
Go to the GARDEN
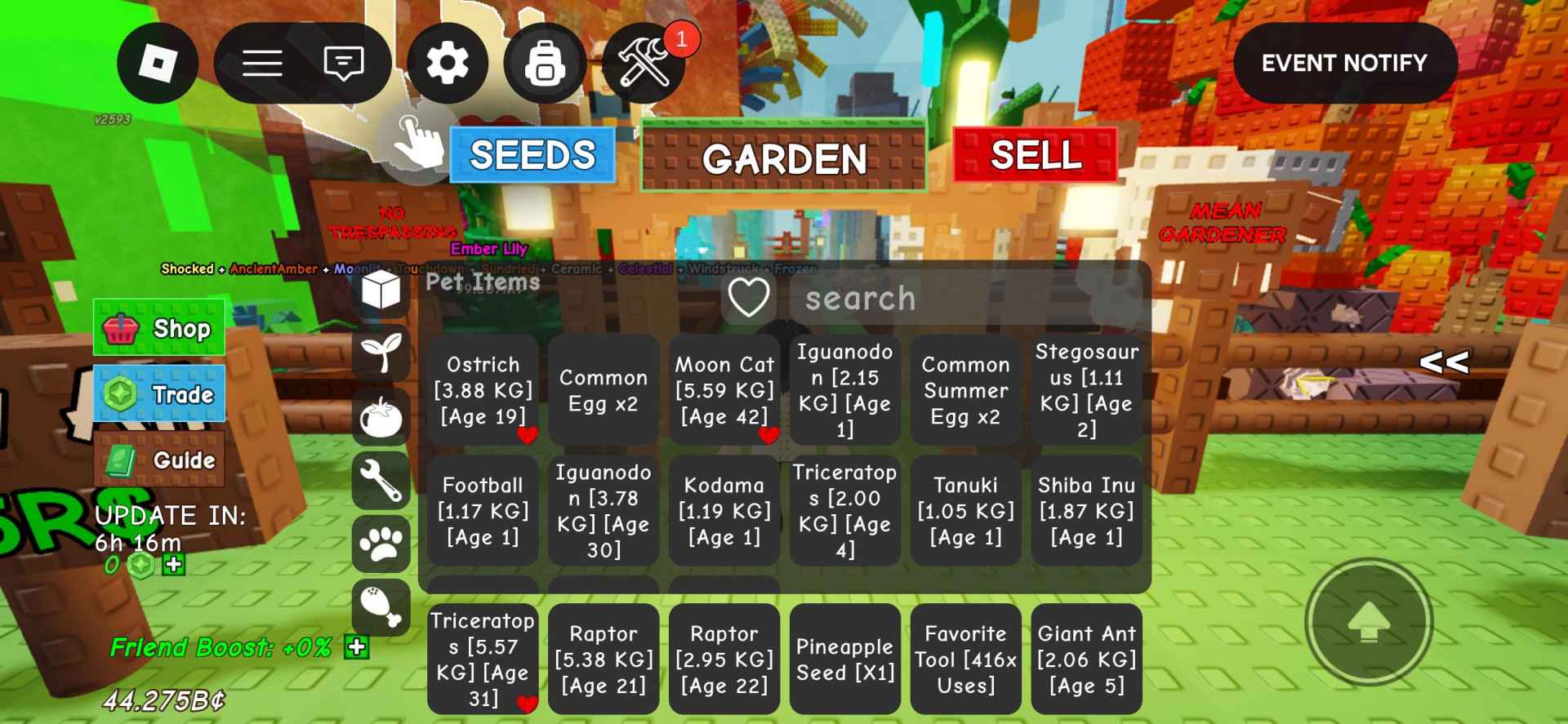[784, 158]
